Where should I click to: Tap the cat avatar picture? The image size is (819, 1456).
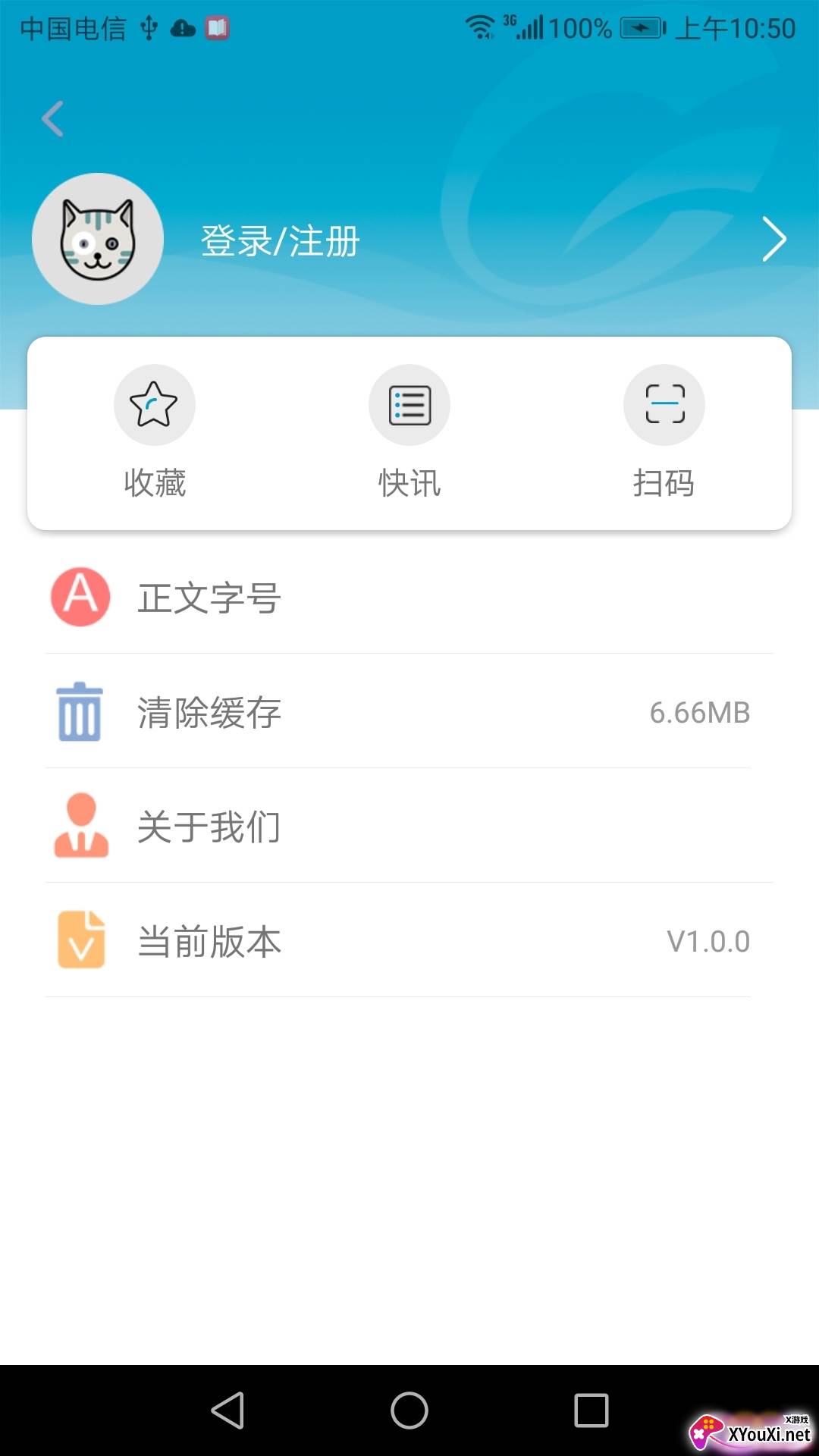[x=98, y=239]
